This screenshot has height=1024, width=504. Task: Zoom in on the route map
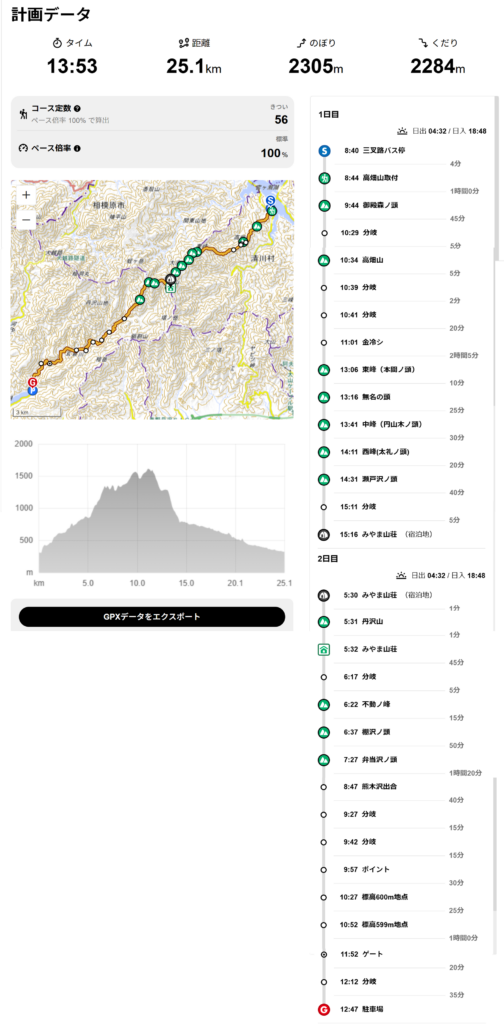(x=26, y=195)
